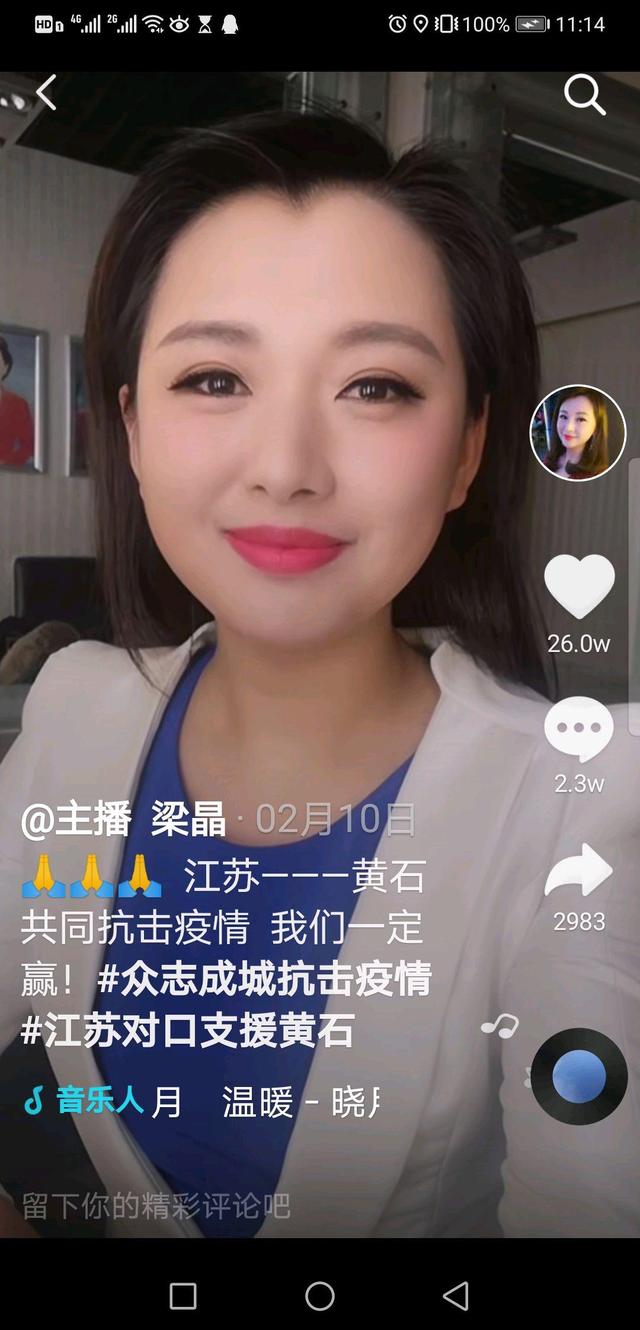Open recent apps via the square button

tap(183, 1296)
